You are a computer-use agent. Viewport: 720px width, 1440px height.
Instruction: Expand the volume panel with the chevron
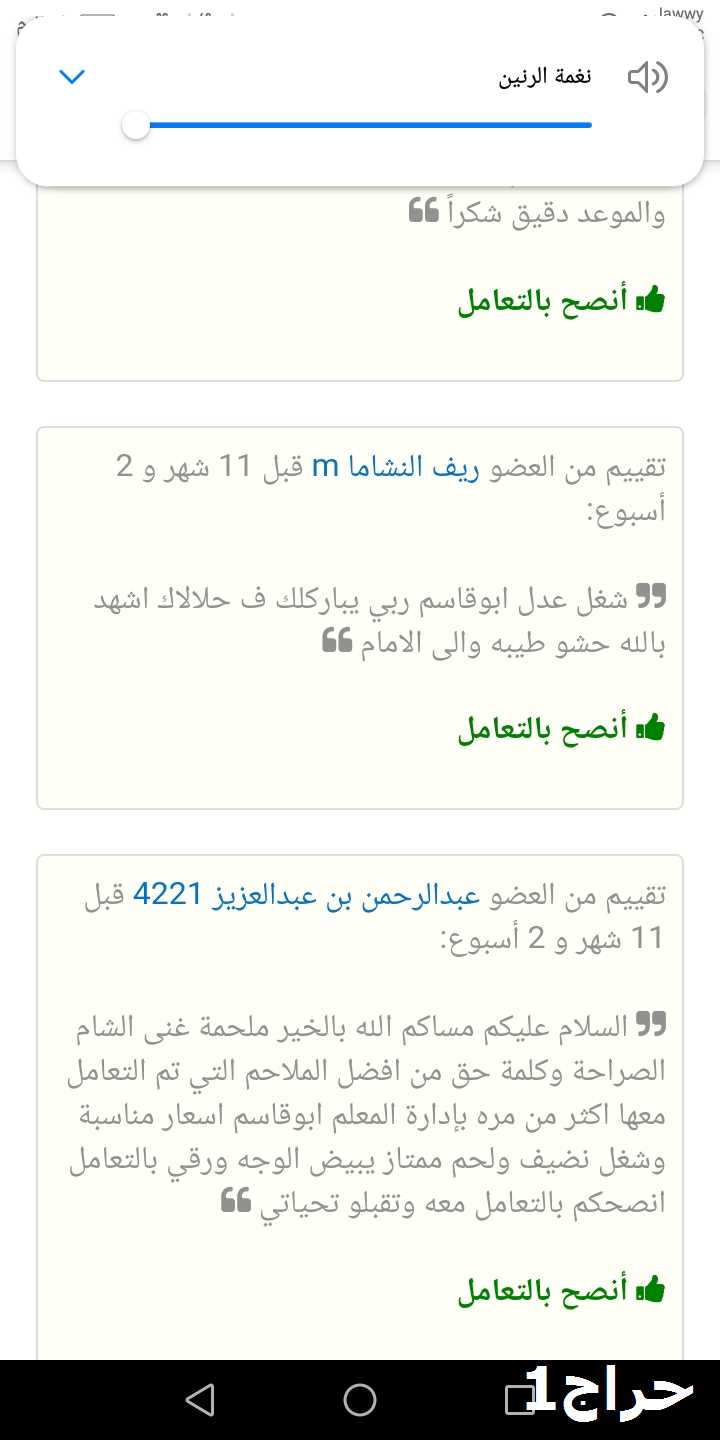[73, 77]
